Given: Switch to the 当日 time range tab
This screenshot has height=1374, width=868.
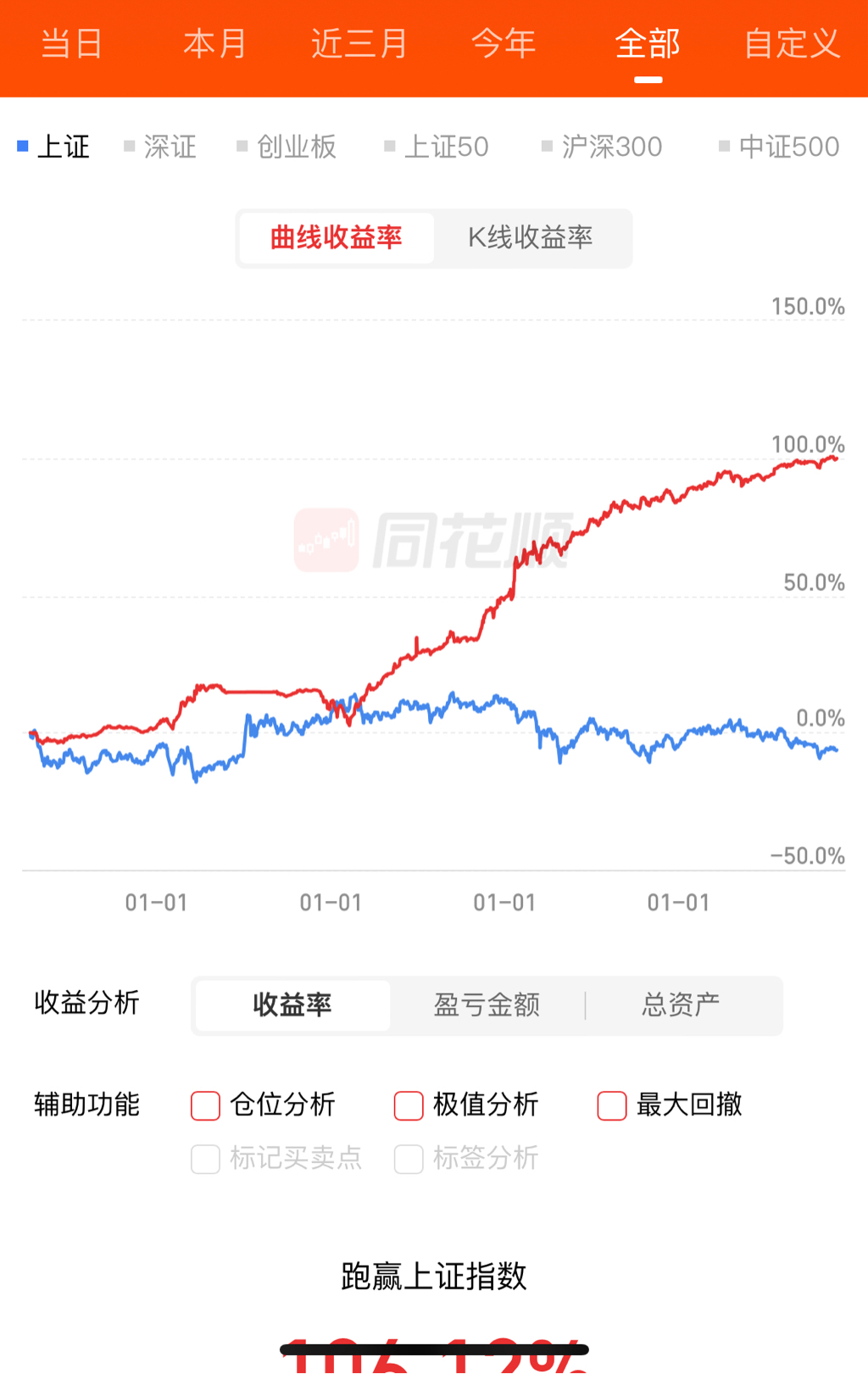Looking at the screenshot, I should coord(72,43).
